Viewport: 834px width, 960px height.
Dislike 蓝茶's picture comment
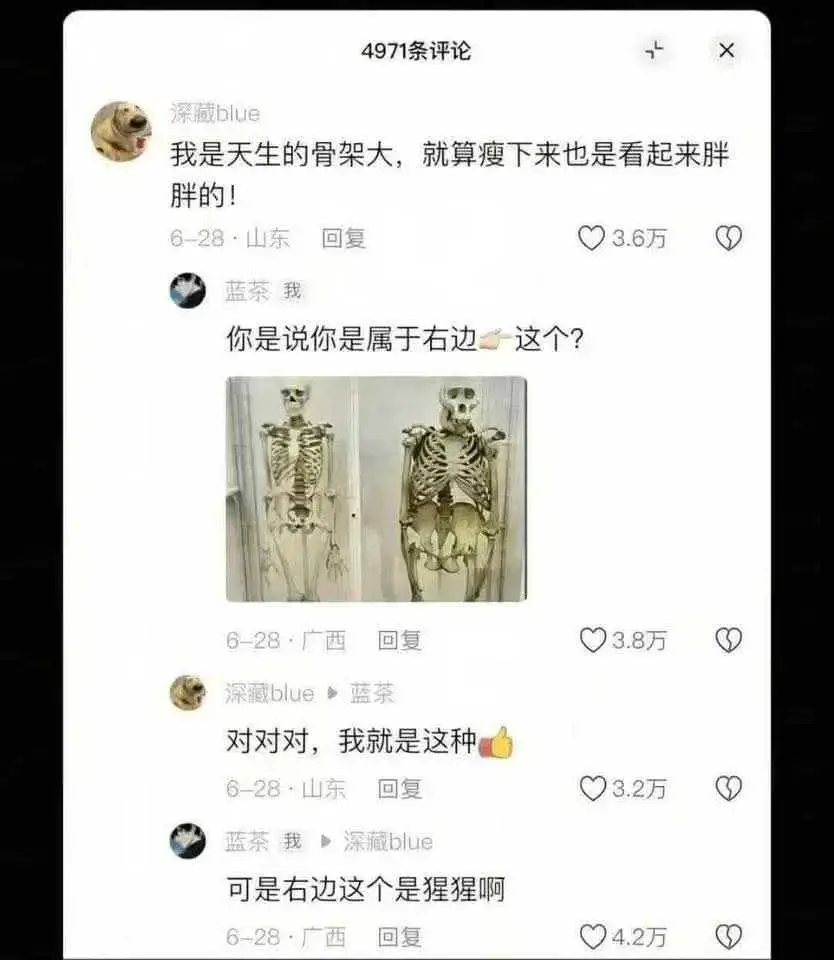pos(728,641)
